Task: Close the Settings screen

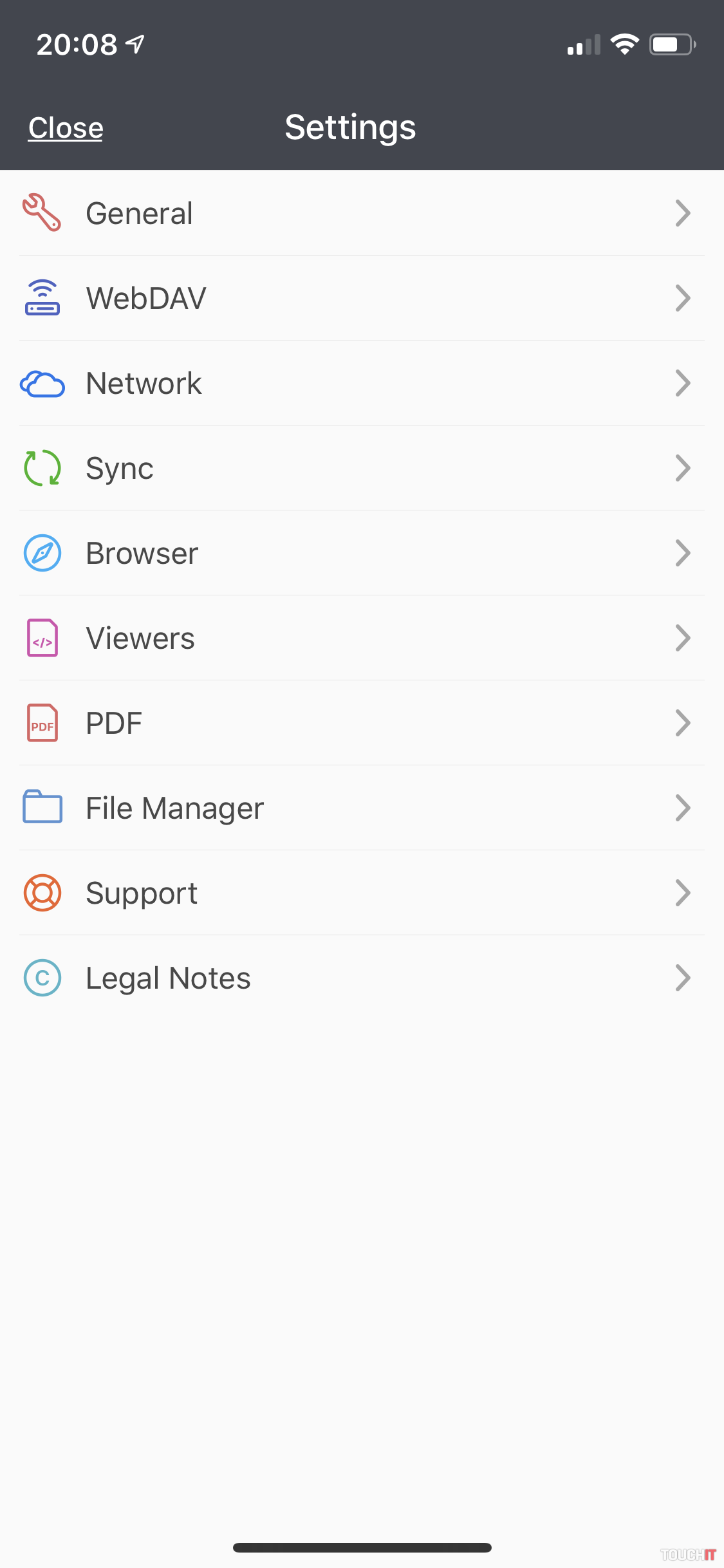Action: click(66, 128)
